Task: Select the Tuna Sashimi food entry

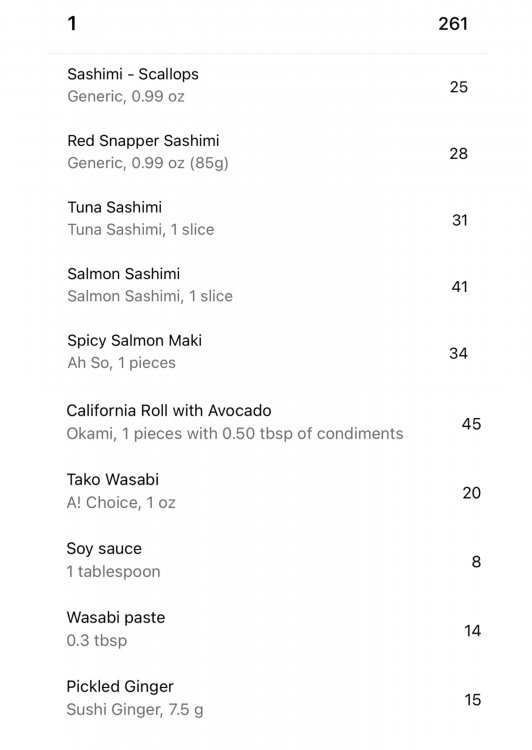Action: (x=267, y=219)
